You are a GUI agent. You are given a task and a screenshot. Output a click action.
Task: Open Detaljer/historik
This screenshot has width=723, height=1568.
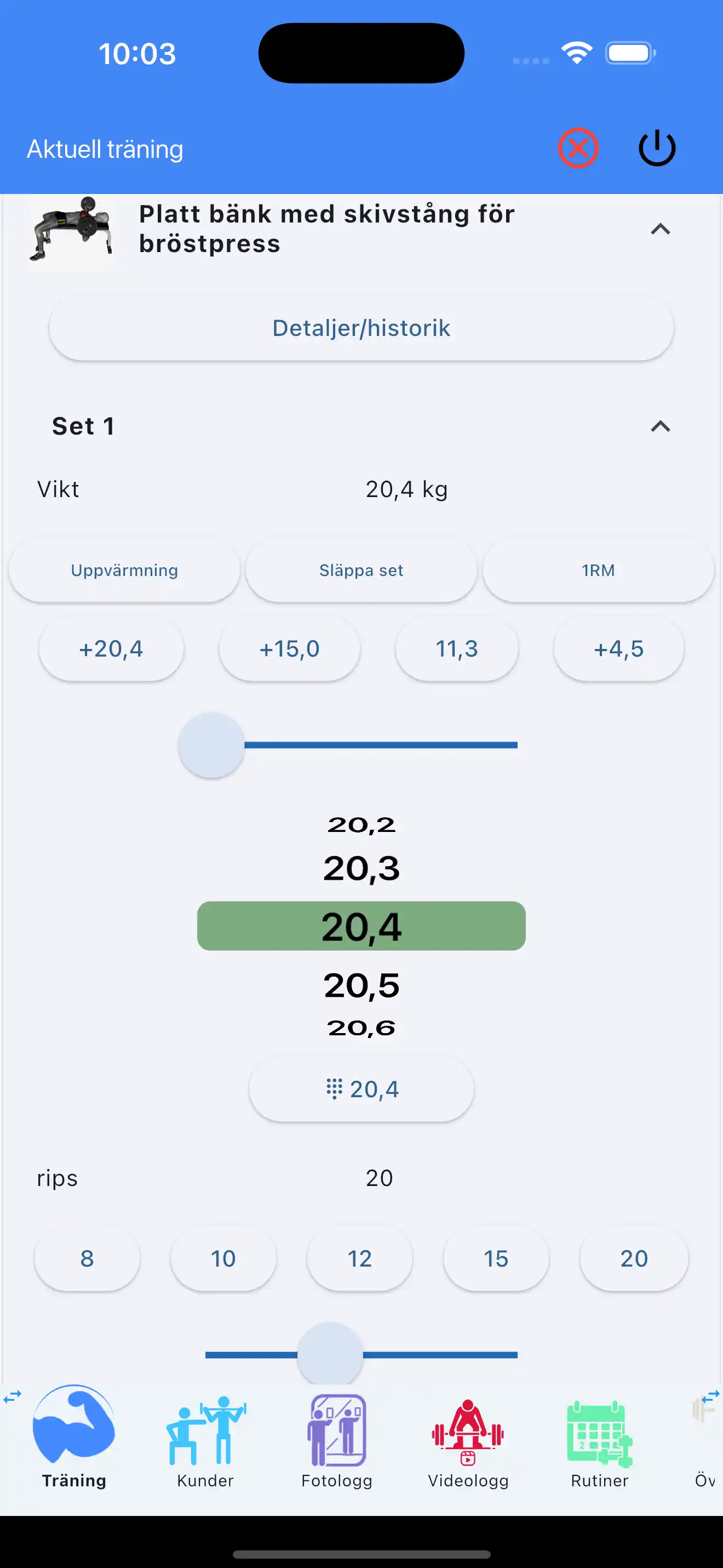coord(360,328)
